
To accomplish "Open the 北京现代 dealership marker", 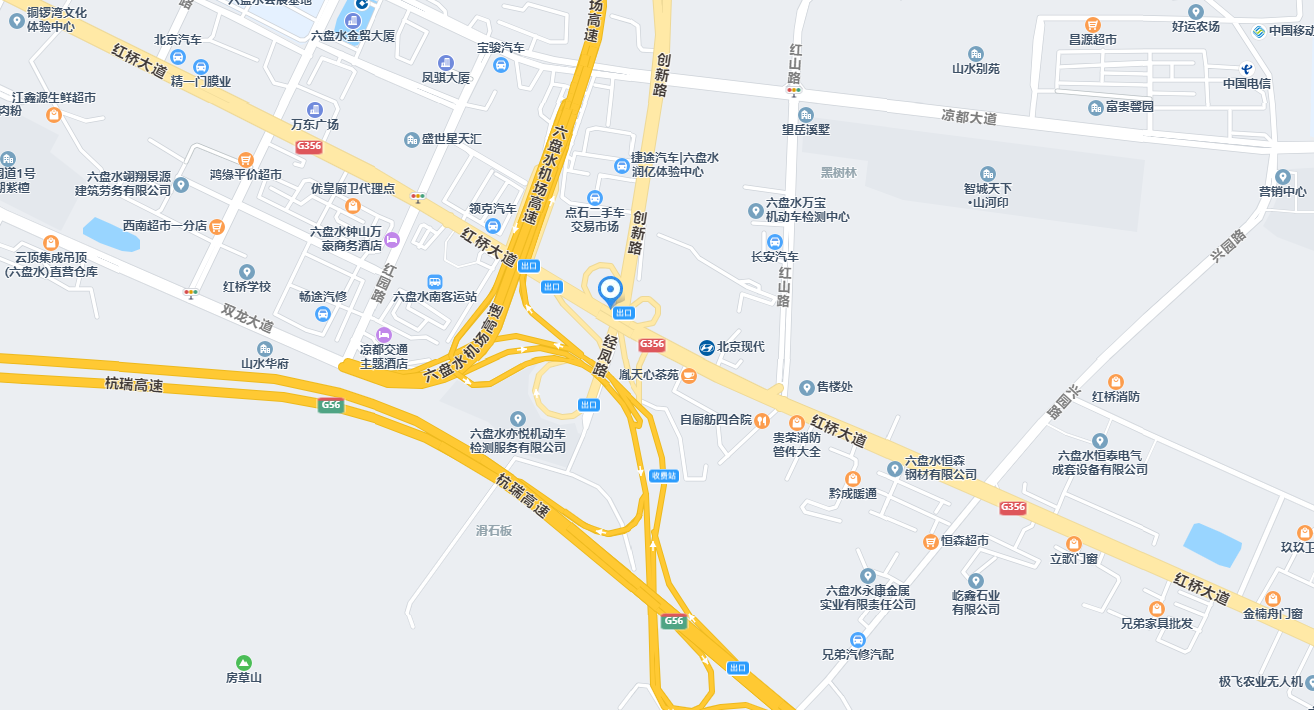I will tap(707, 347).
